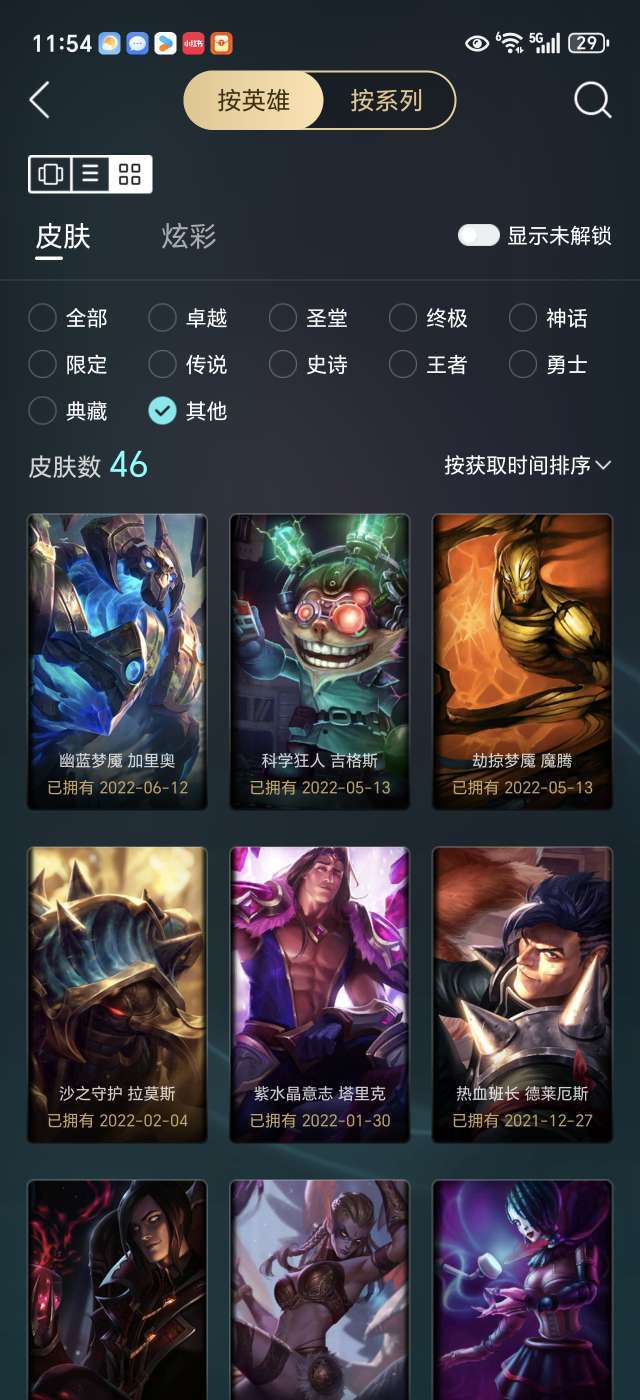Image resolution: width=640 pixels, height=1400 pixels.
Task: Select the list view layout icon
Action: click(90, 174)
